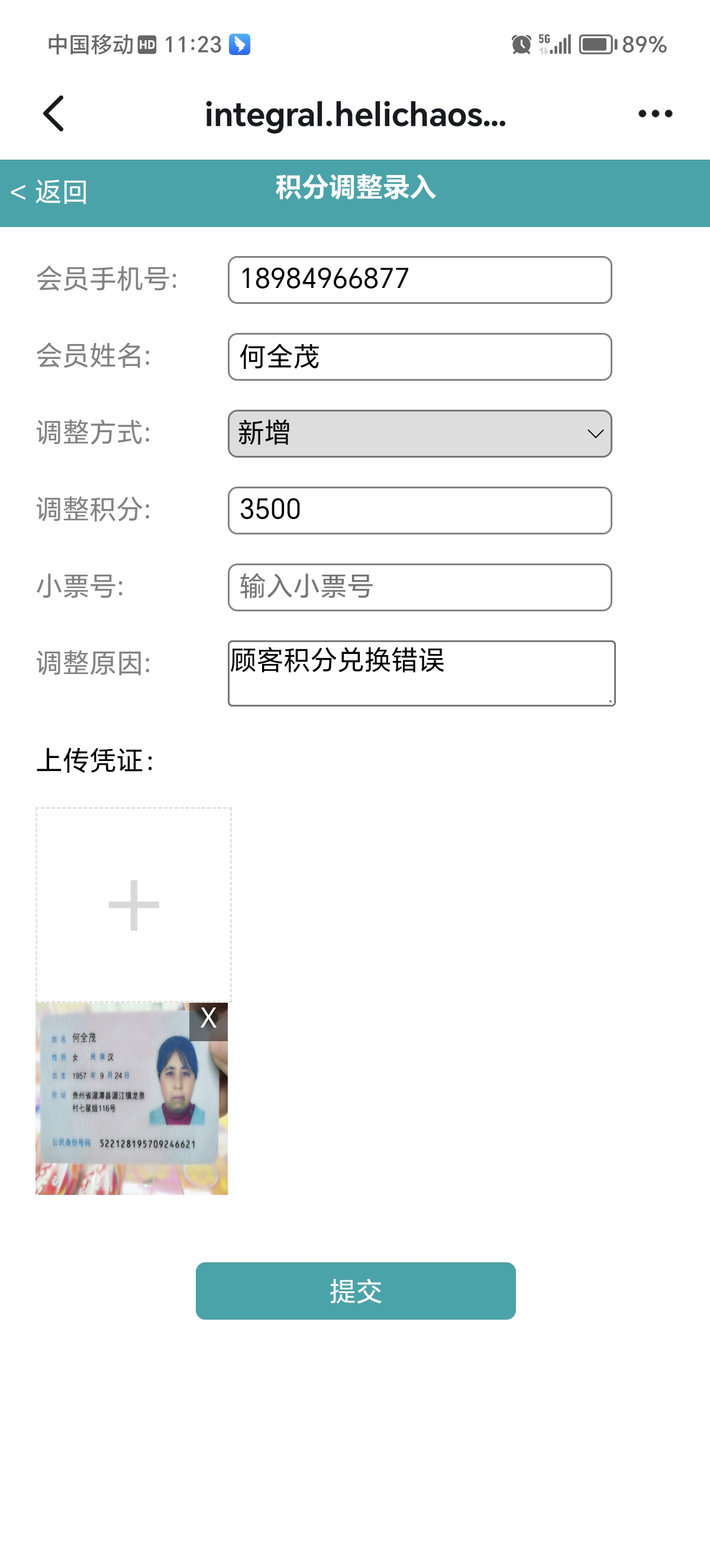The height and width of the screenshot is (1568, 710).
Task: Focus the 输入小票号 receipt number field
Action: pyautogui.click(x=419, y=587)
